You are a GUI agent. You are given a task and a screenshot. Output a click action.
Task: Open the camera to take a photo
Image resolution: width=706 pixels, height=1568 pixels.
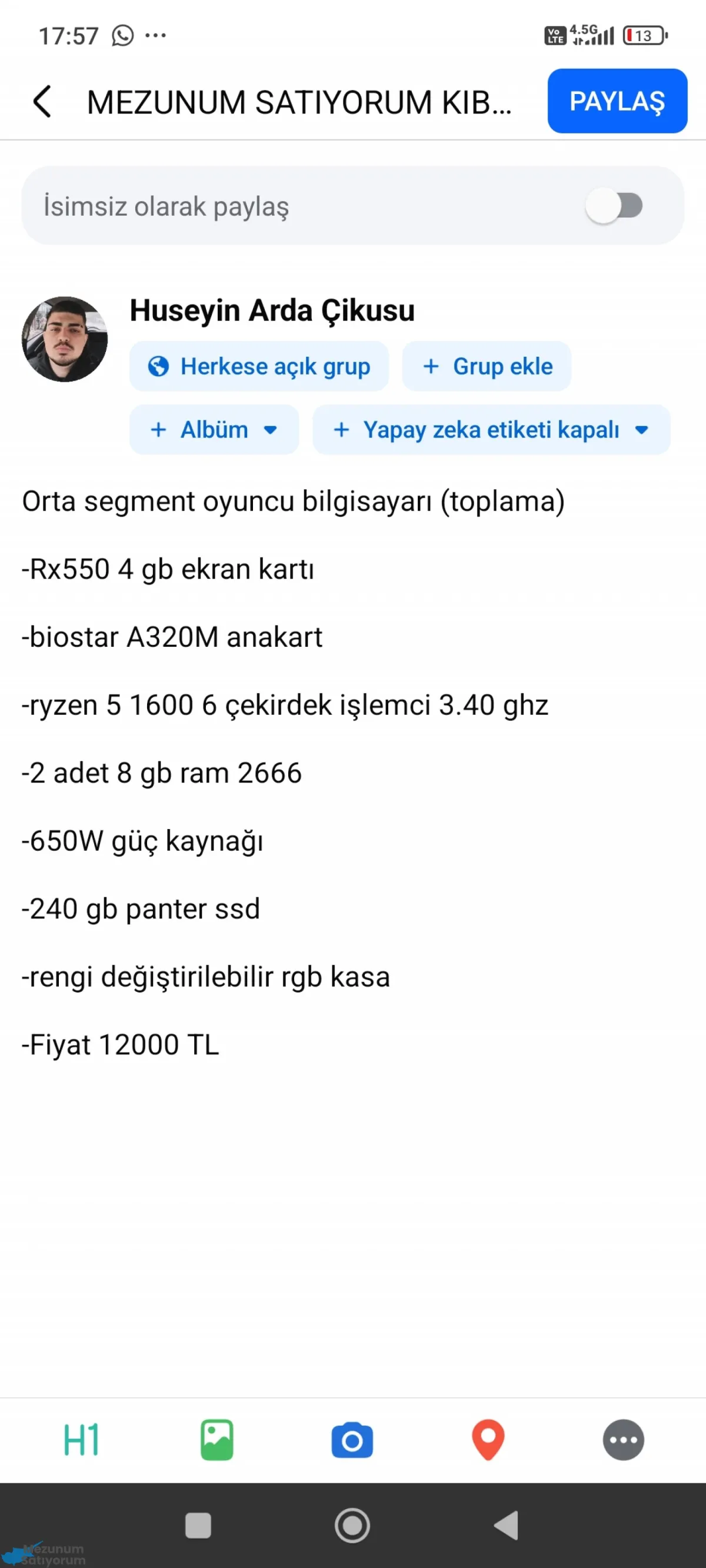352,1440
